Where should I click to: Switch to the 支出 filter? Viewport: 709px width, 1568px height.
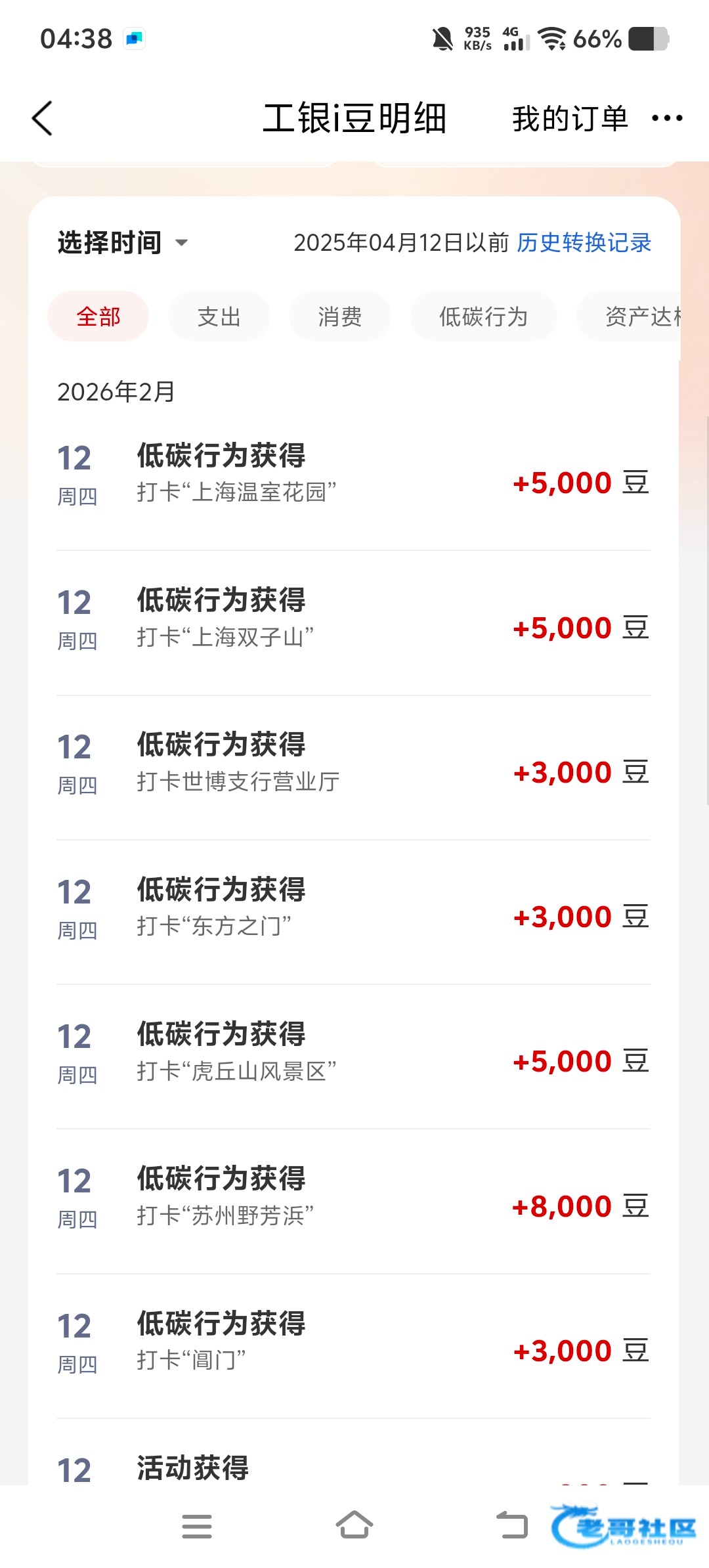click(219, 317)
